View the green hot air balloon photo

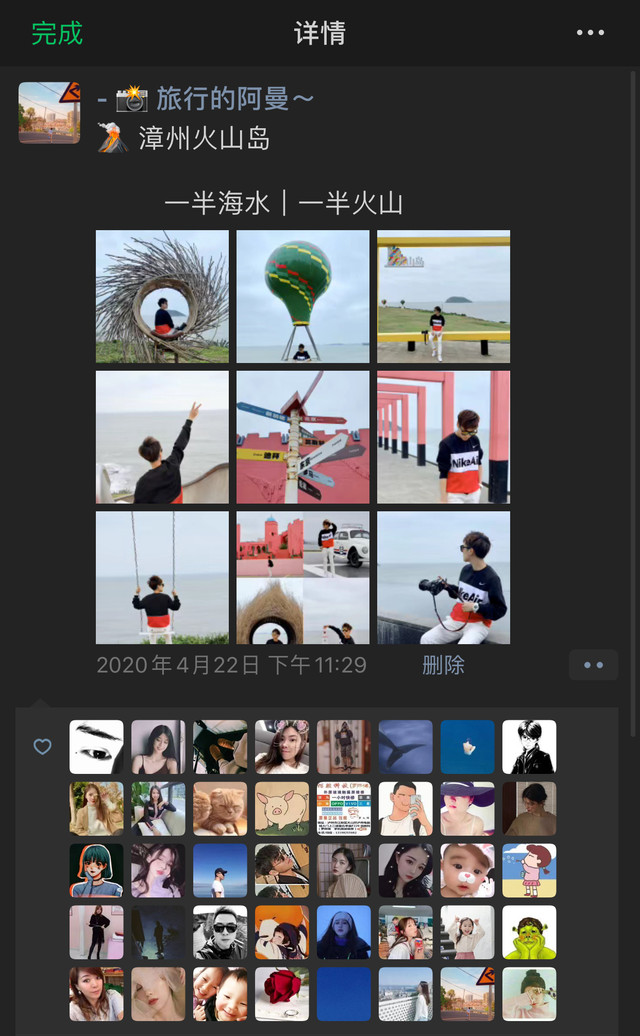302,296
